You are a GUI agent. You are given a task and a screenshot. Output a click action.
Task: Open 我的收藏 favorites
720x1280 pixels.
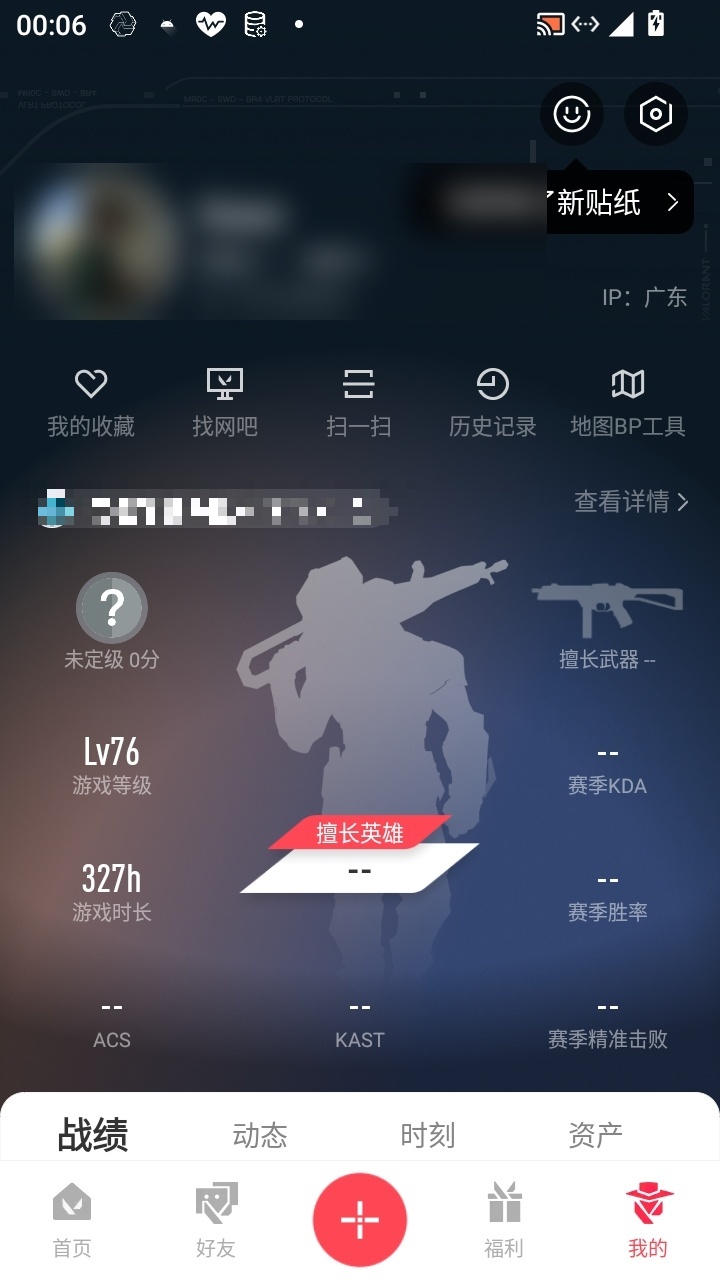[x=91, y=402]
